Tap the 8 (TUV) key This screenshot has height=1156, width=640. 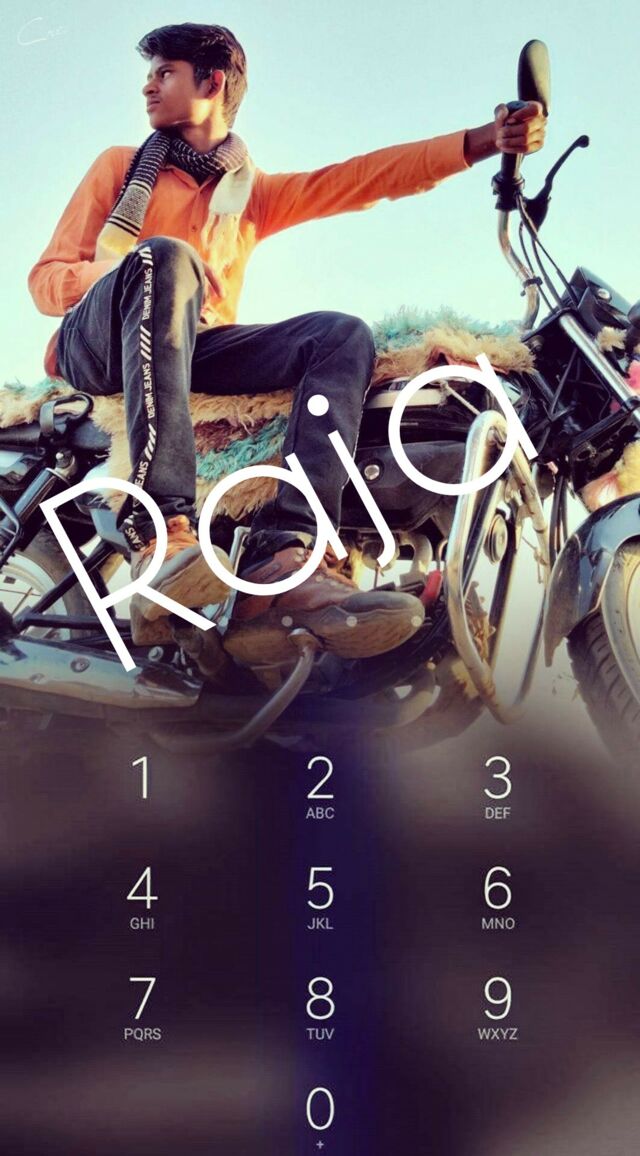320,1007
